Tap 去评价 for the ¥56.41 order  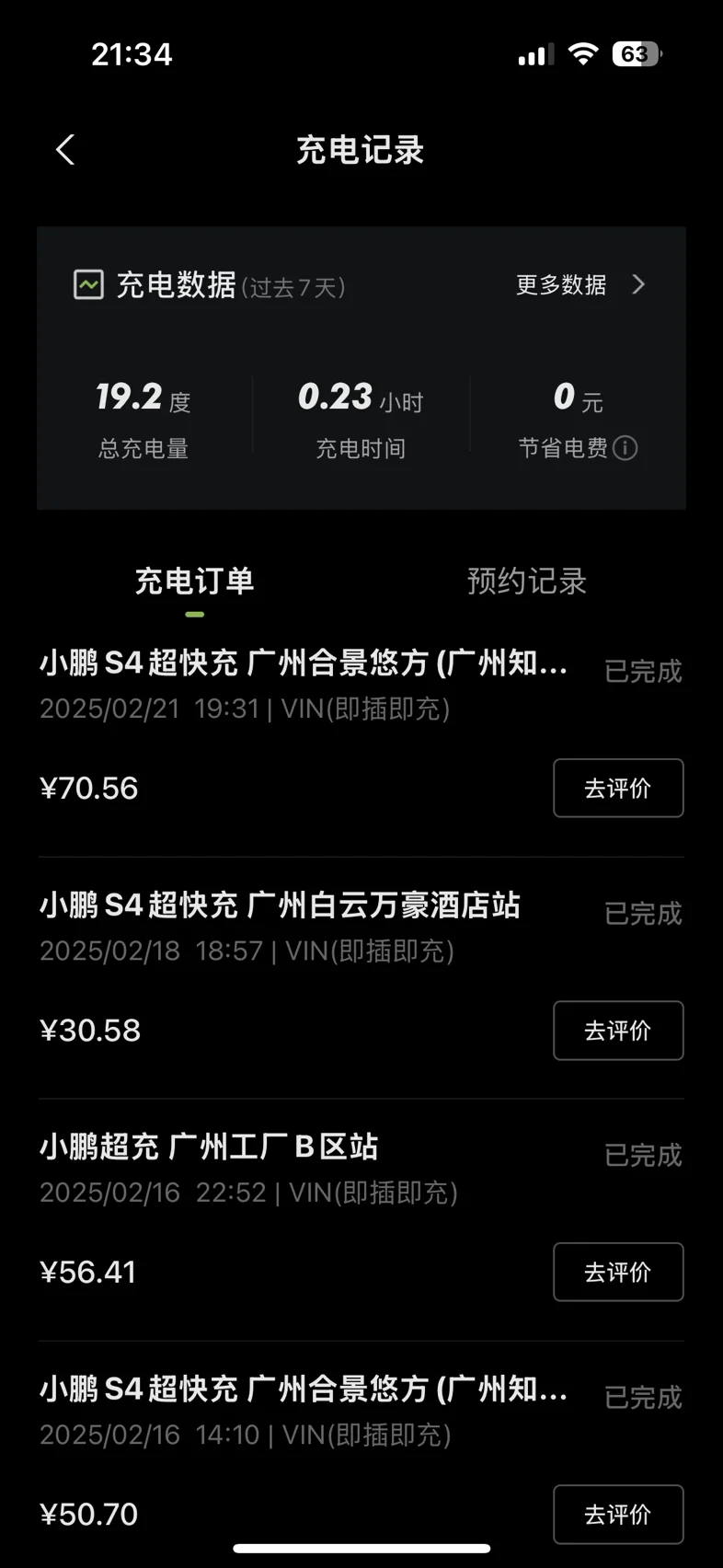(618, 1272)
